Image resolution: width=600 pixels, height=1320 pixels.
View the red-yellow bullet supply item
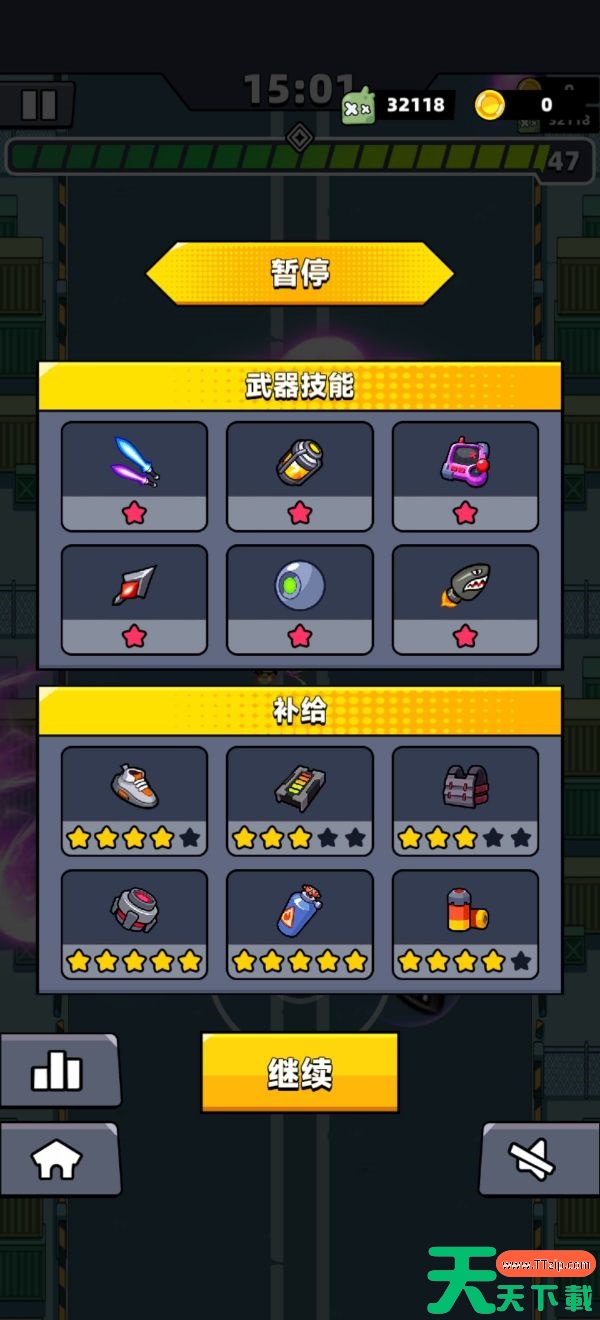tap(465, 925)
